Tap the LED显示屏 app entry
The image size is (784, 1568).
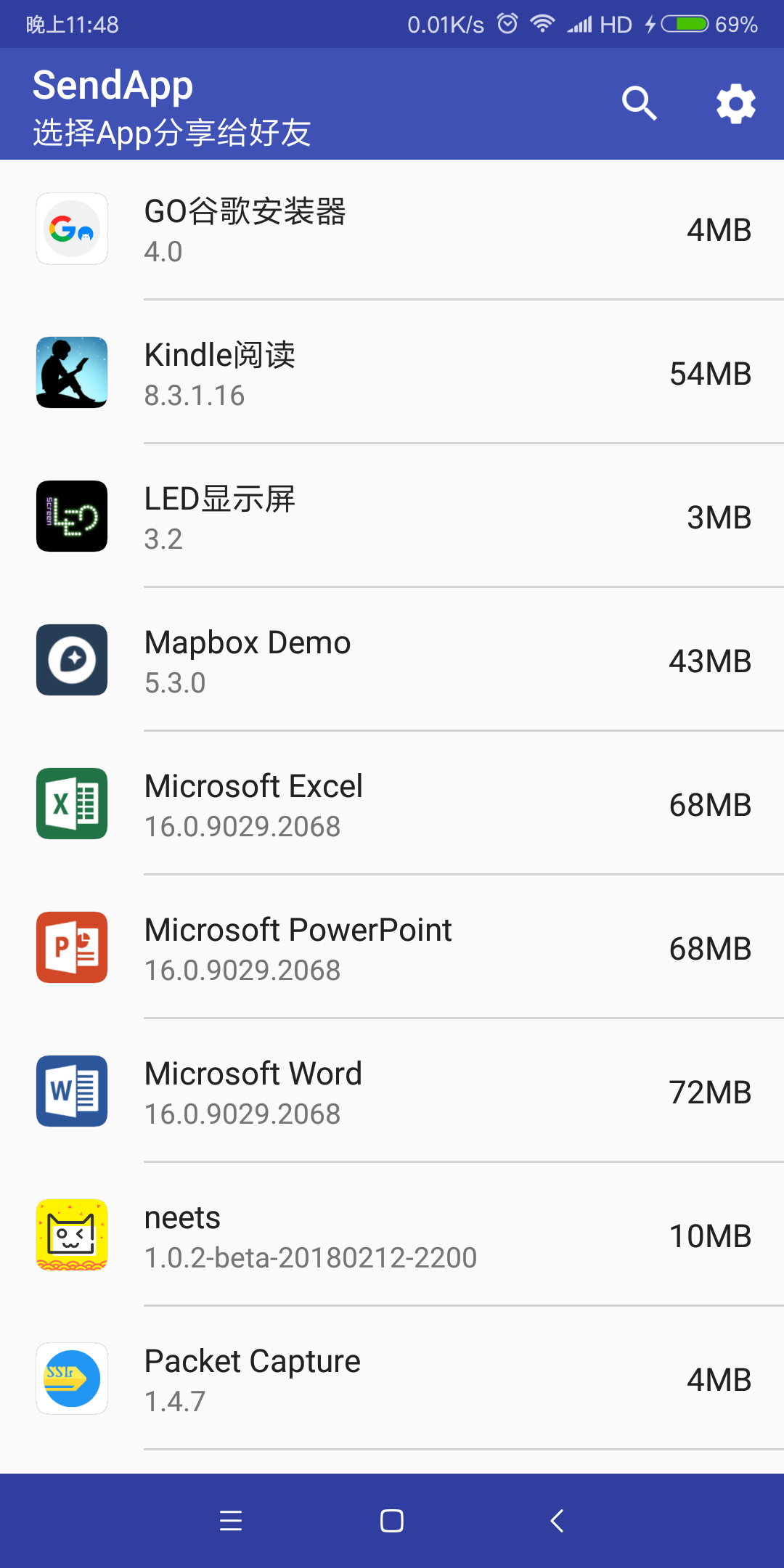[392, 517]
